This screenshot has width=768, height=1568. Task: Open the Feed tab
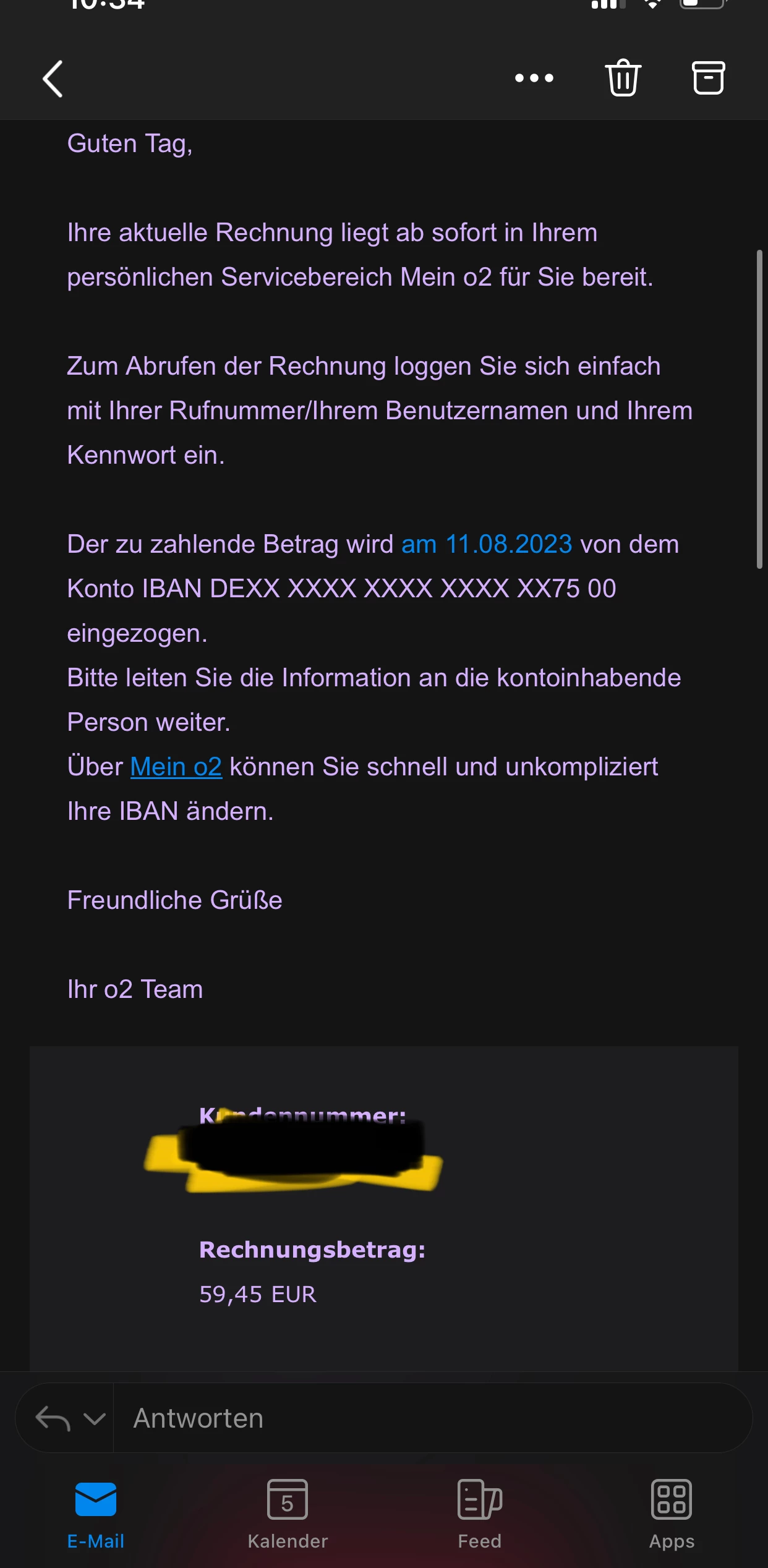[x=480, y=1514]
